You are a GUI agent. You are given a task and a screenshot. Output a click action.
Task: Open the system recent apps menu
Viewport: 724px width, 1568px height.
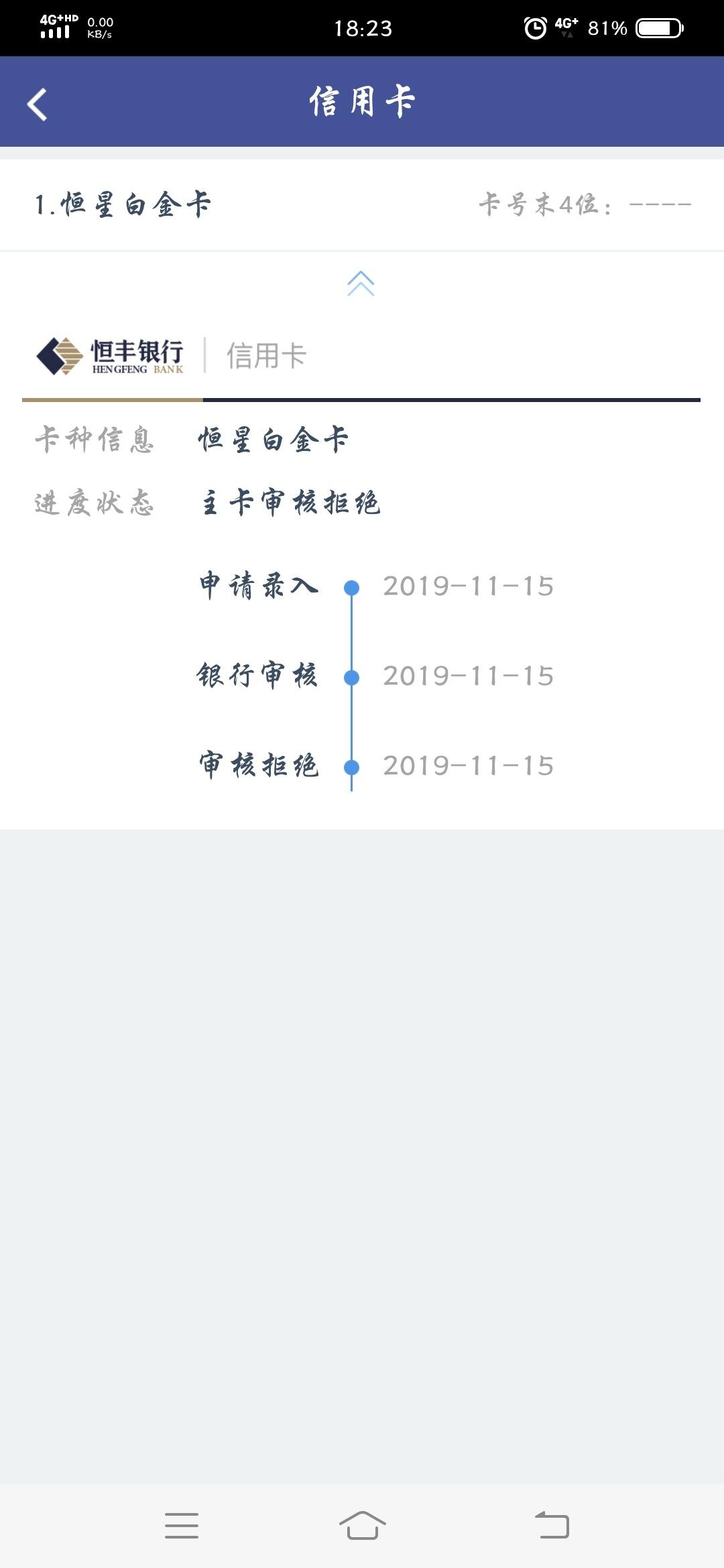(182, 1526)
